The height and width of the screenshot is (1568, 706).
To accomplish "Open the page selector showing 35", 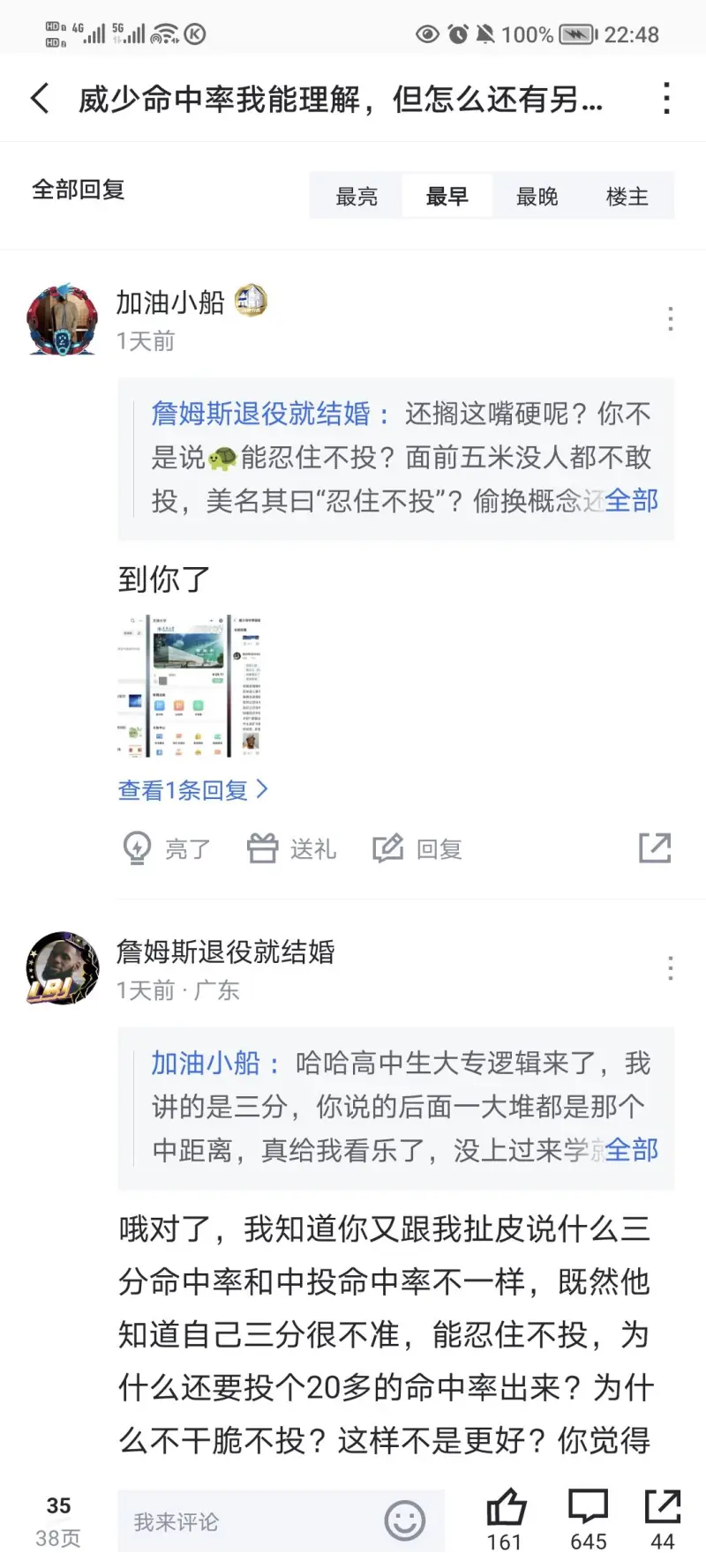I will (58, 1521).
